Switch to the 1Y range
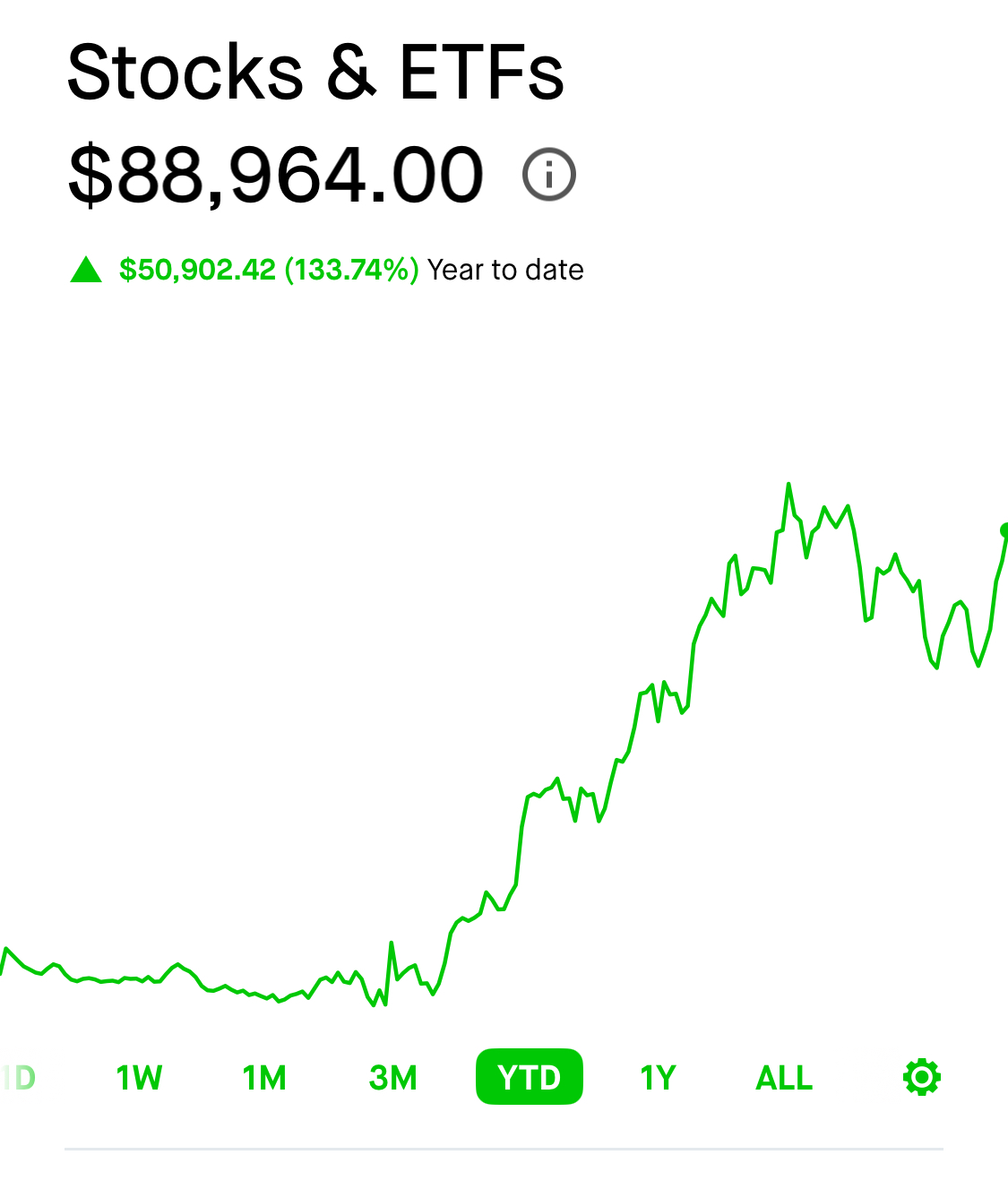1008x1189 pixels. (658, 1078)
